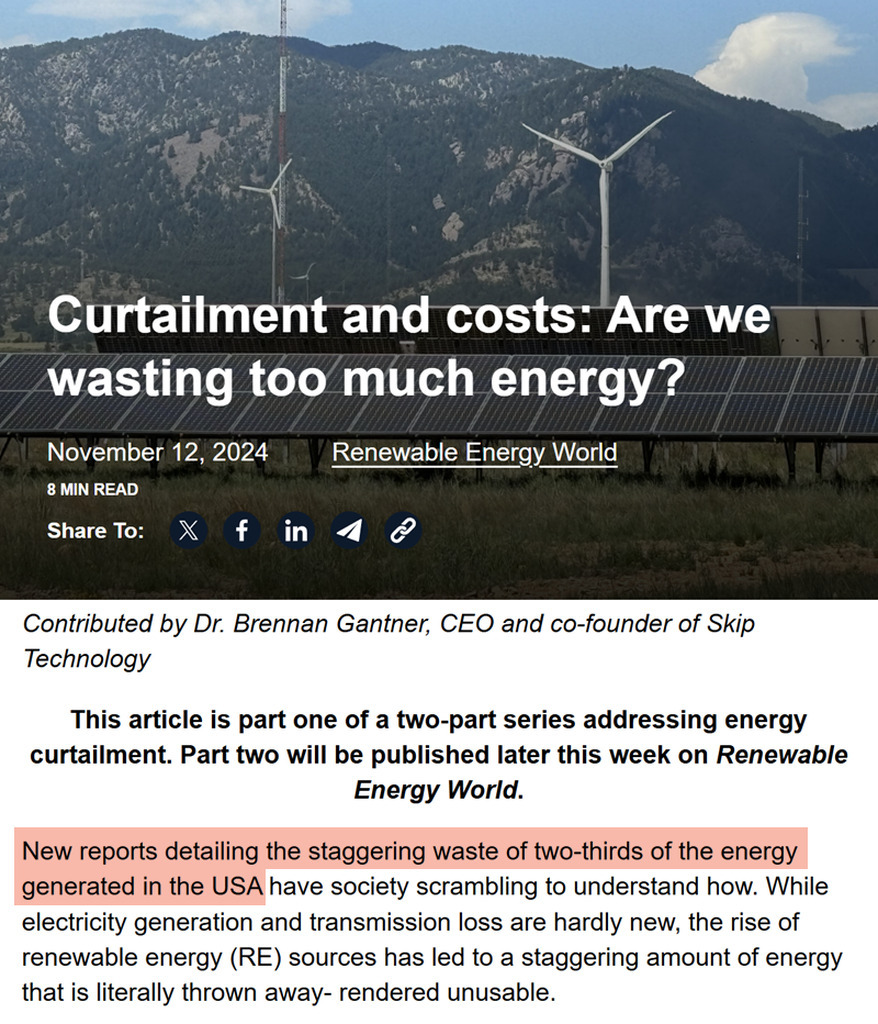Image resolution: width=878 pixels, height=1024 pixels.
Task: Share the article to X
Action: click(x=188, y=530)
